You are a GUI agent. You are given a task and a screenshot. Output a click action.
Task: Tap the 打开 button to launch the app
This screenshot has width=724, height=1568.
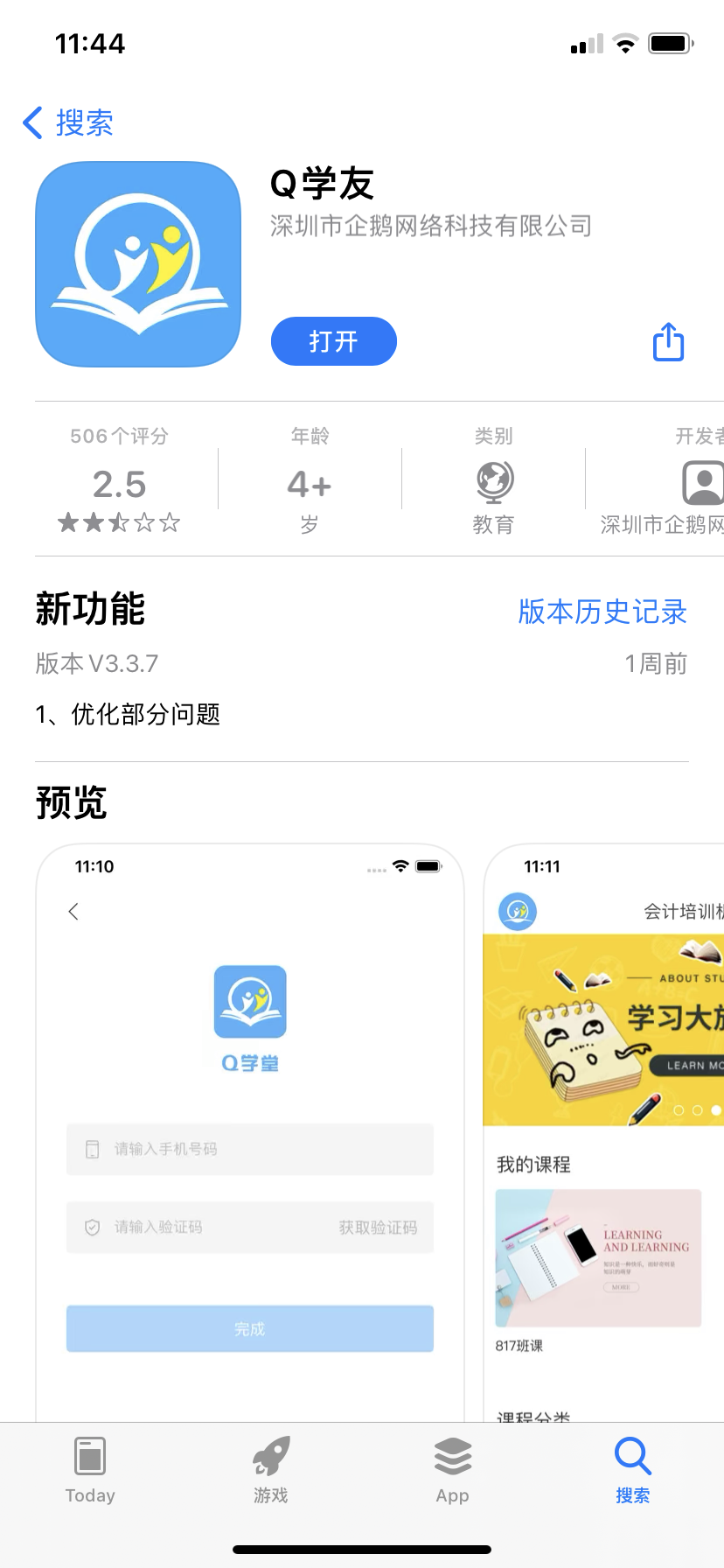click(333, 341)
